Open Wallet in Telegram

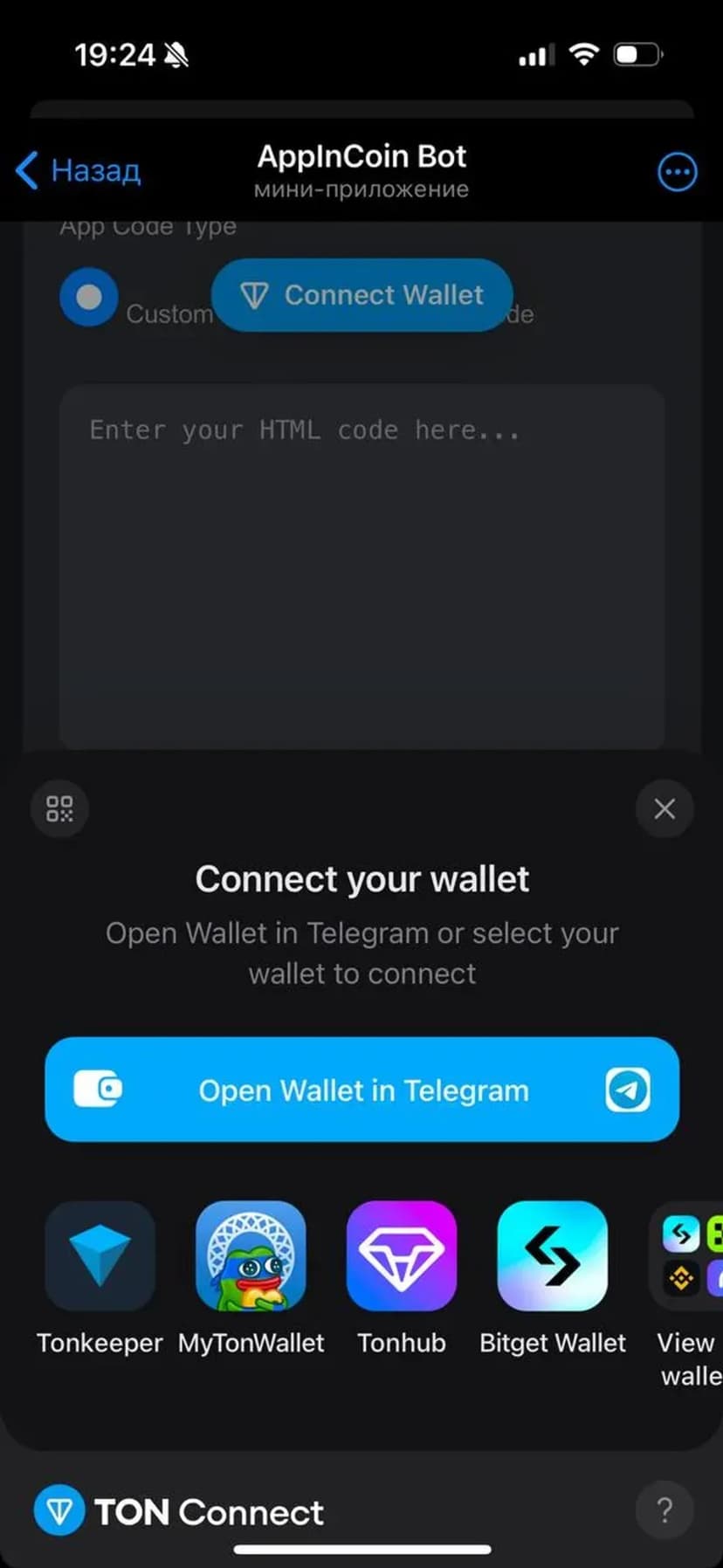(361, 1090)
